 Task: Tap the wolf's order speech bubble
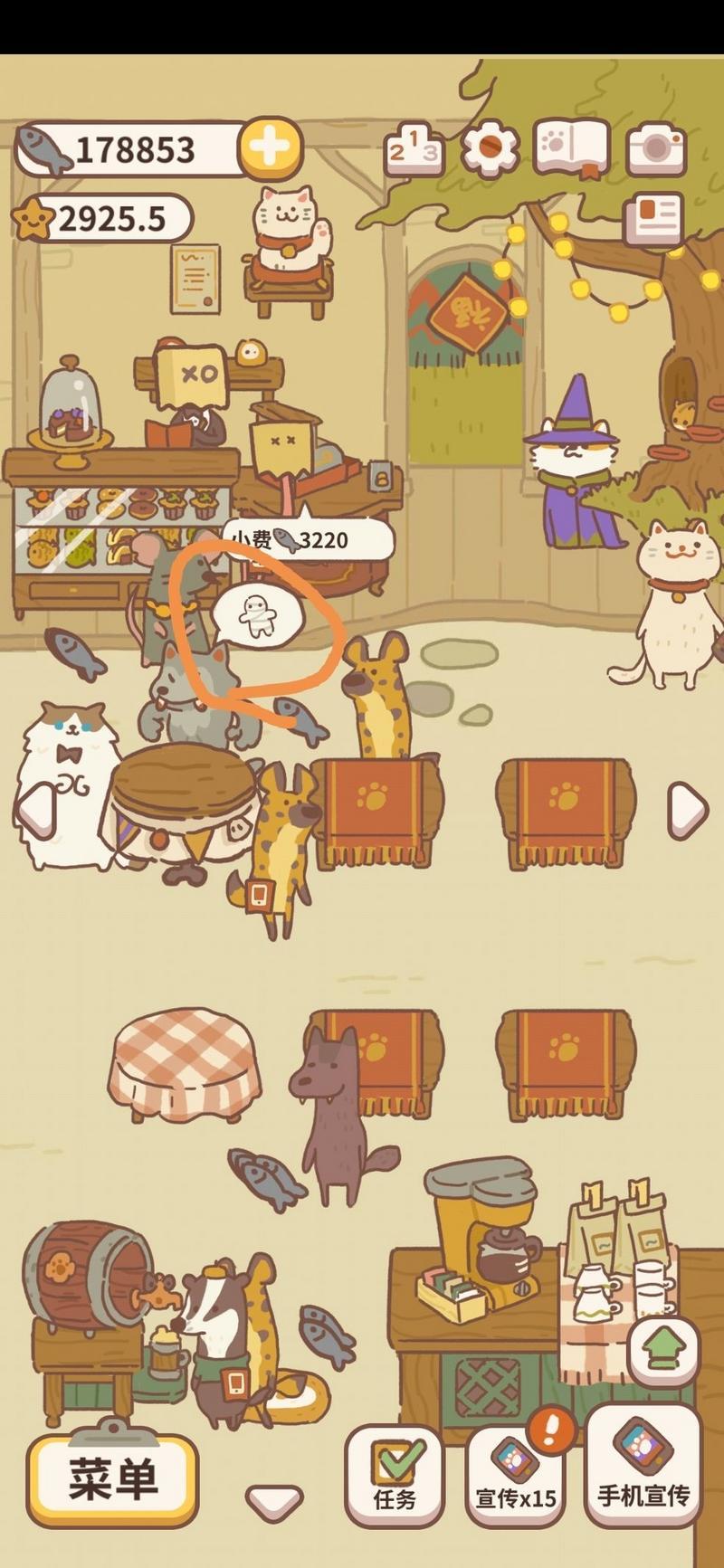click(258, 615)
